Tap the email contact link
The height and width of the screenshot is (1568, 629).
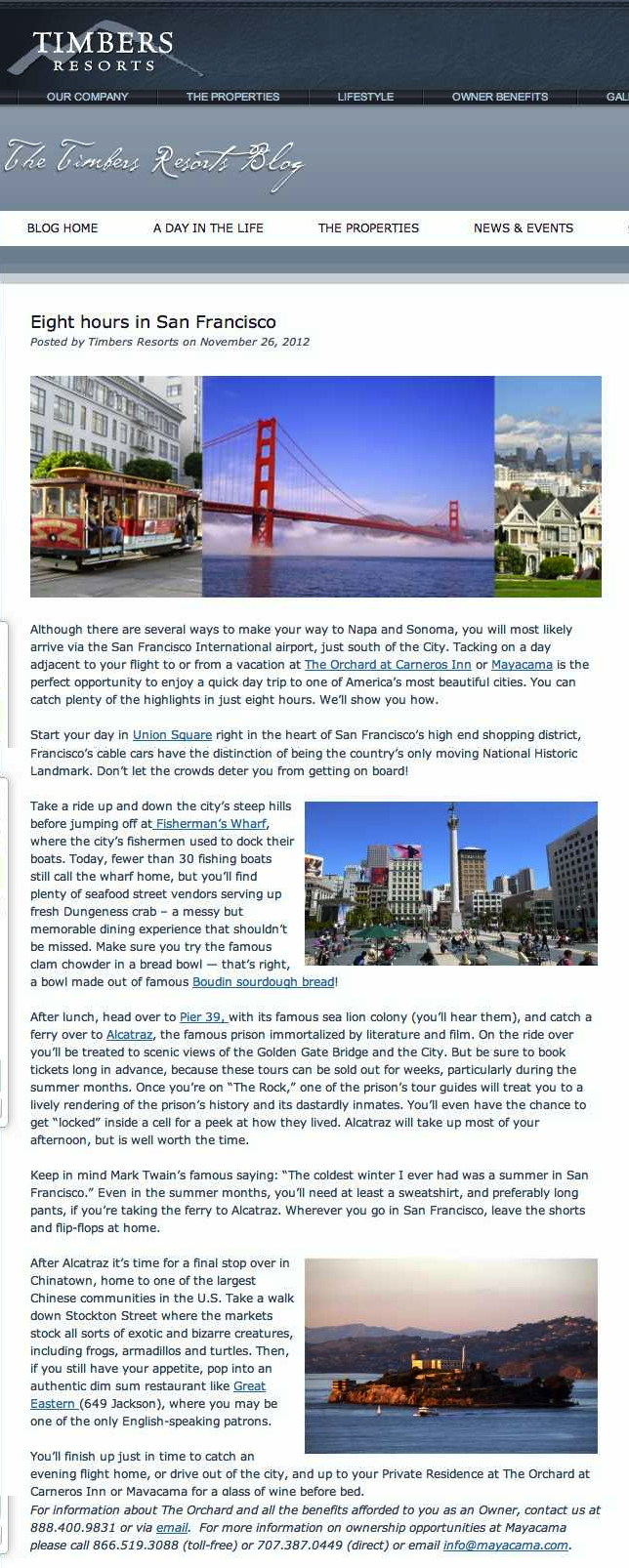pyautogui.click(x=172, y=1528)
